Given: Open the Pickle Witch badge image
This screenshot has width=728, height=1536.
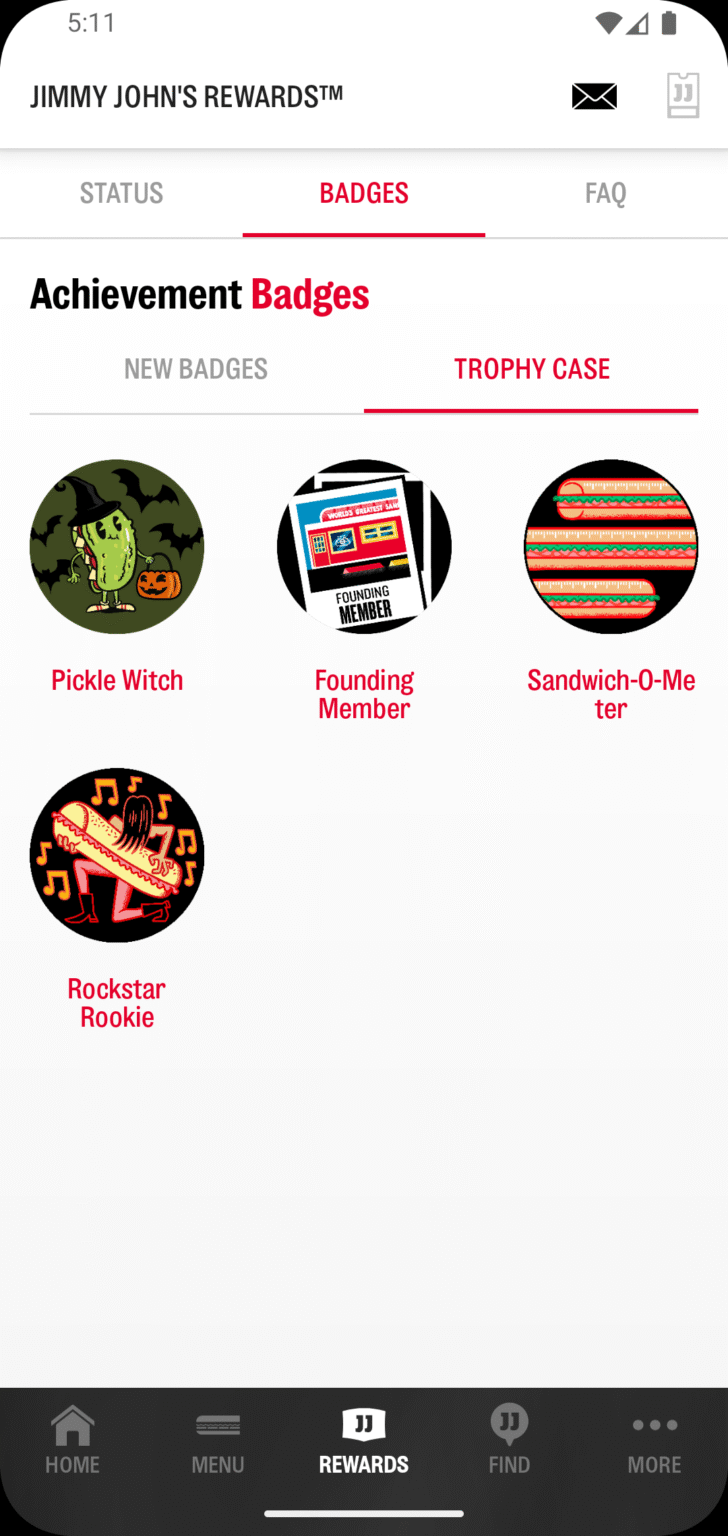Looking at the screenshot, I should coord(116,546).
